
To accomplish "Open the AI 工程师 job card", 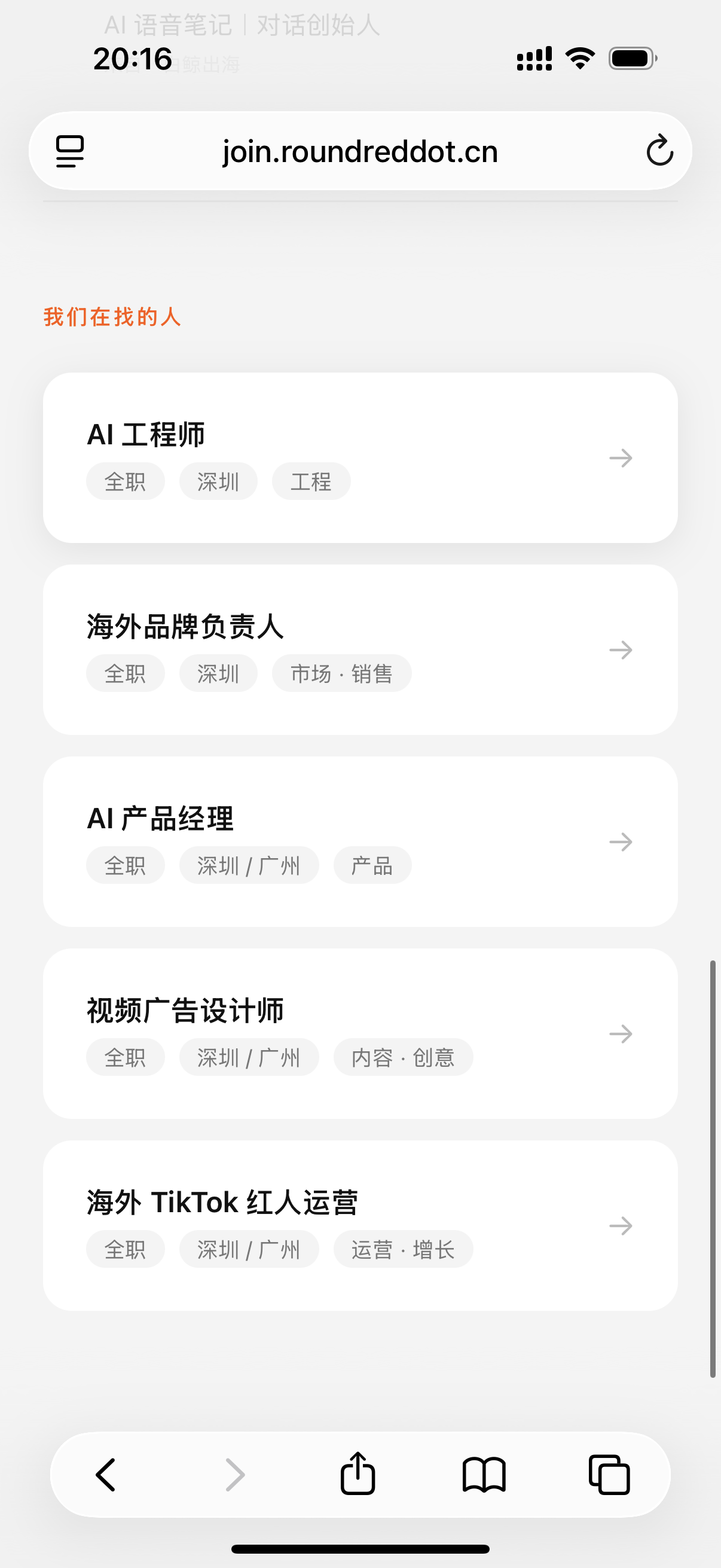I will pos(360,457).
